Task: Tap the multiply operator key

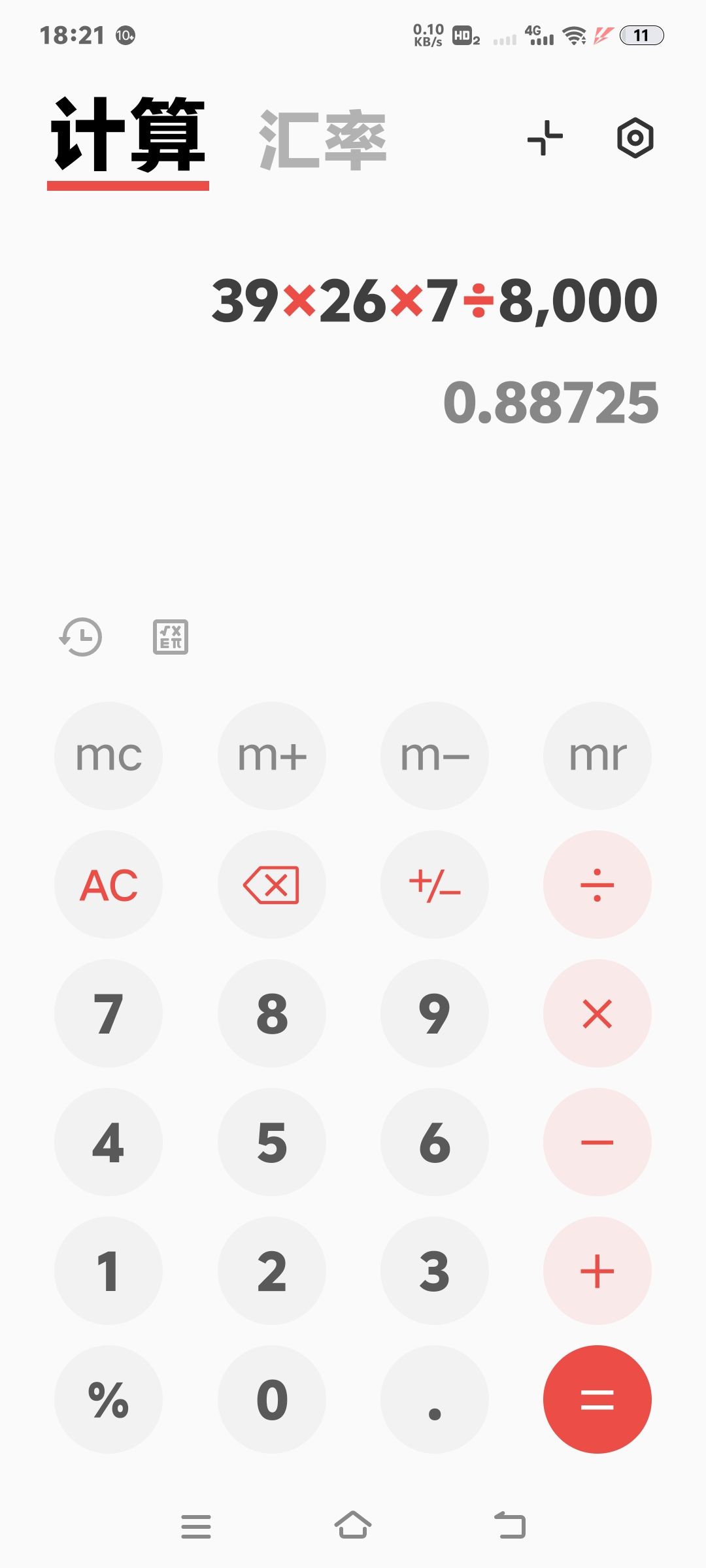Action: tap(597, 1013)
